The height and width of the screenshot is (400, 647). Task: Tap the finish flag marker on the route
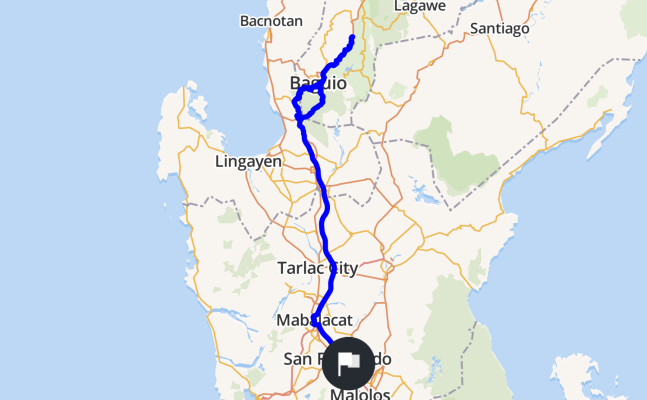[348, 364]
